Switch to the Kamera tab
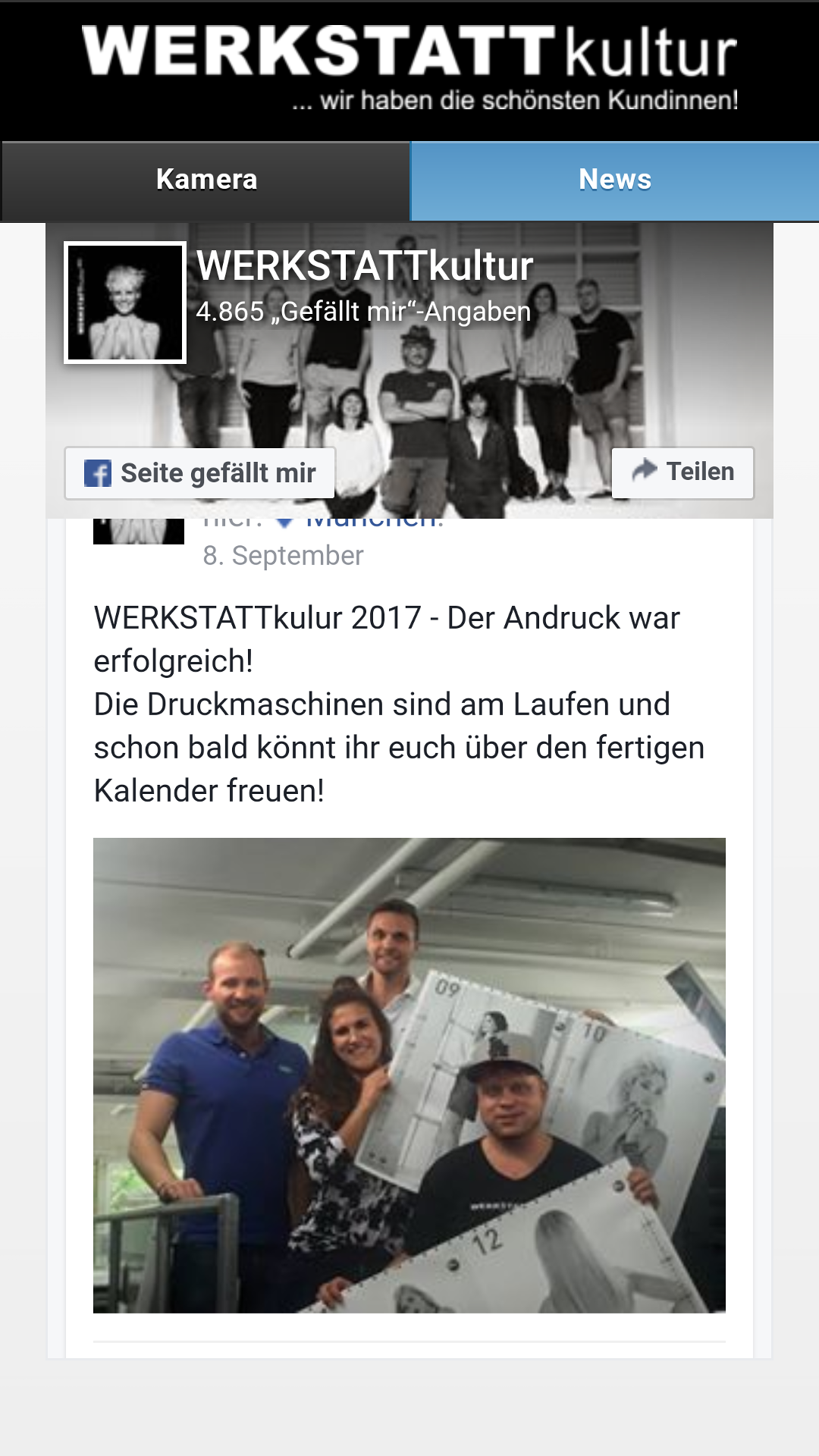 tap(205, 180)
